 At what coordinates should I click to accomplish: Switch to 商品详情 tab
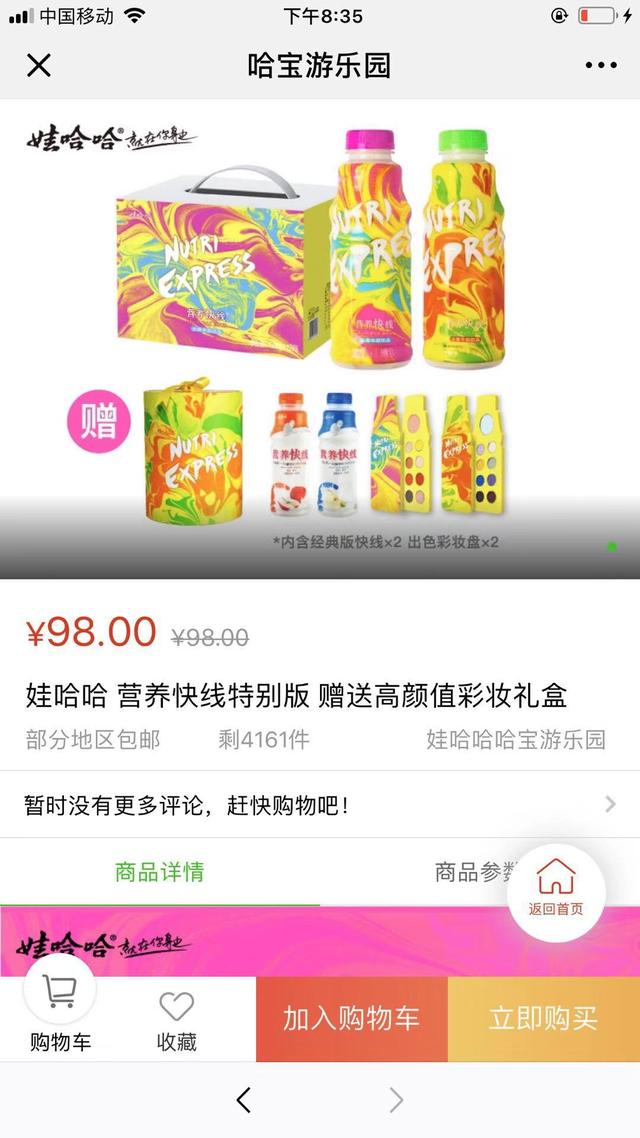160,872
